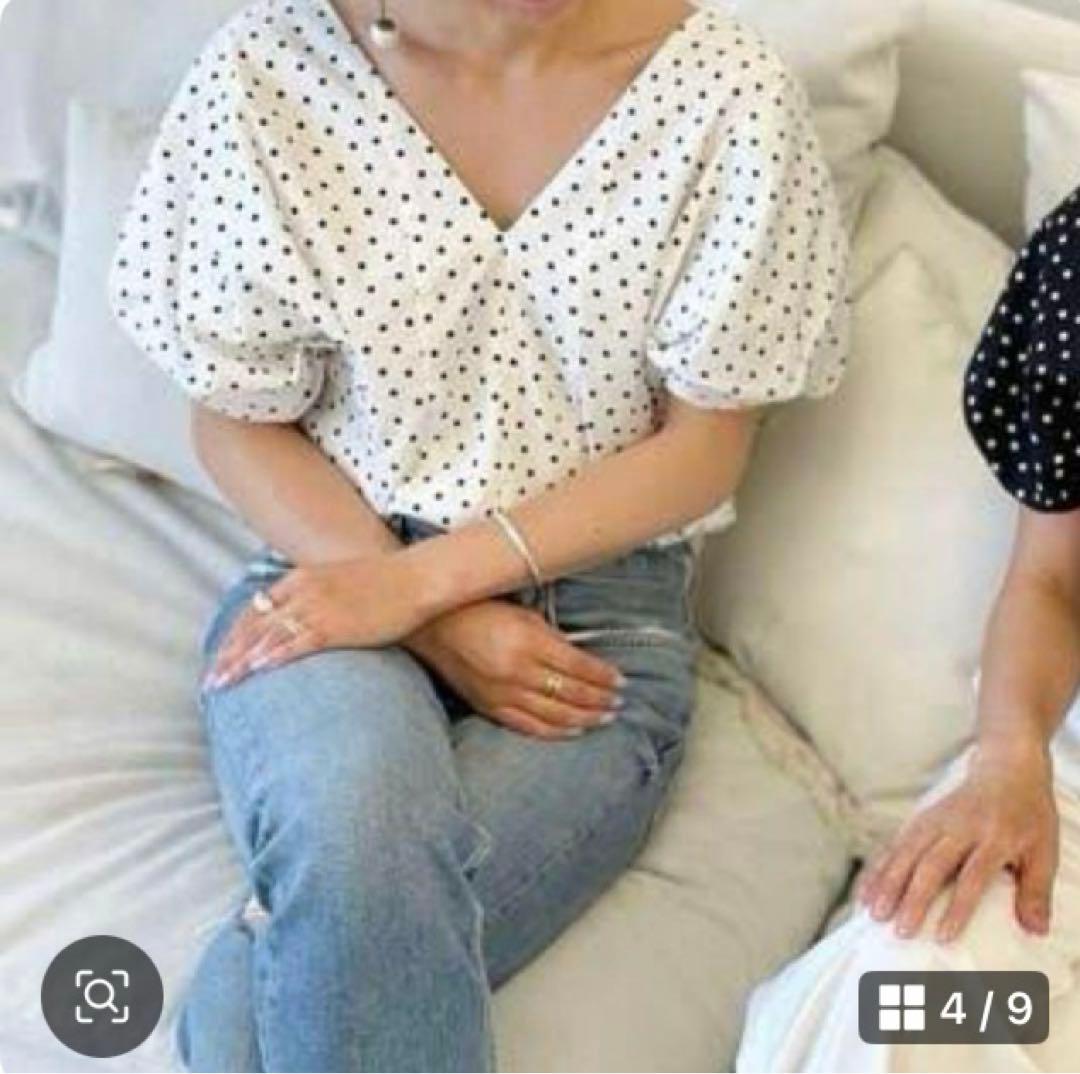Open the photo grid from the 4/9 counter

click(x=954, y=1007)
